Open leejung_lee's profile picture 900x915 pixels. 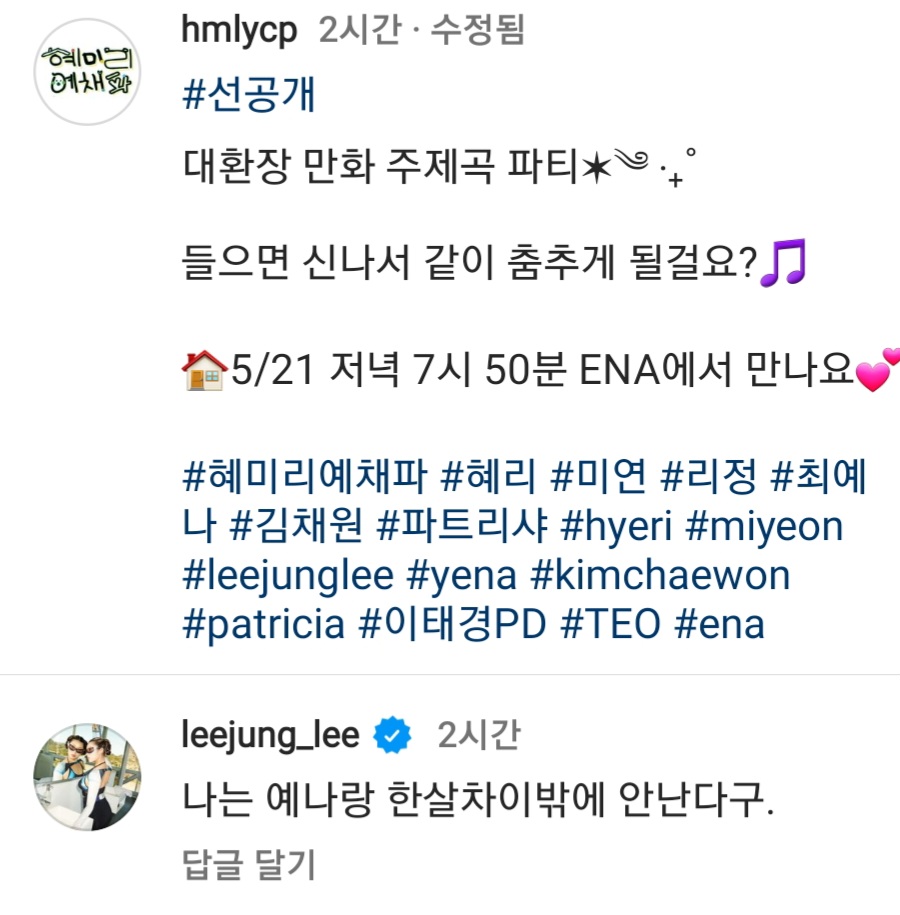coord(87,778)
